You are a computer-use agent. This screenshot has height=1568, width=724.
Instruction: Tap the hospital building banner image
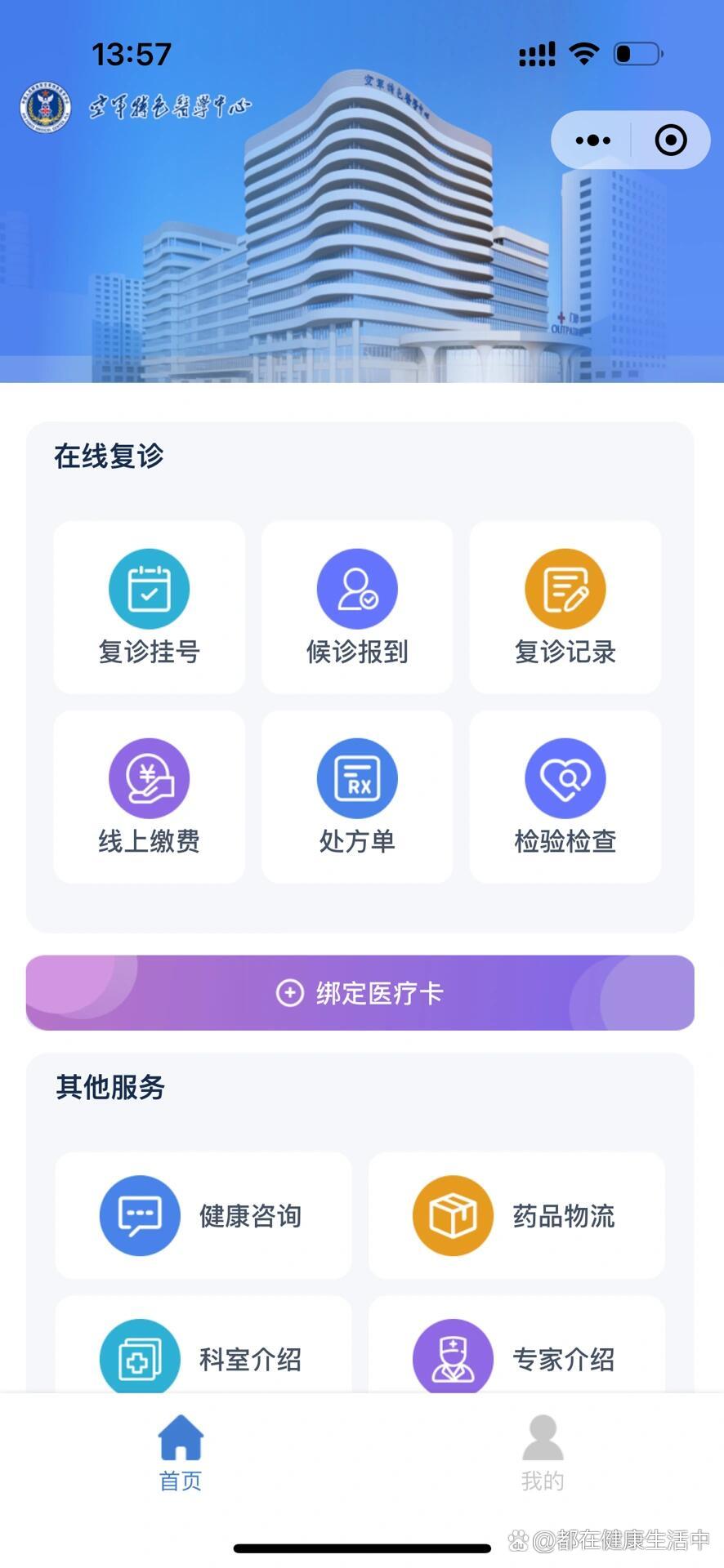coord(362,245)
